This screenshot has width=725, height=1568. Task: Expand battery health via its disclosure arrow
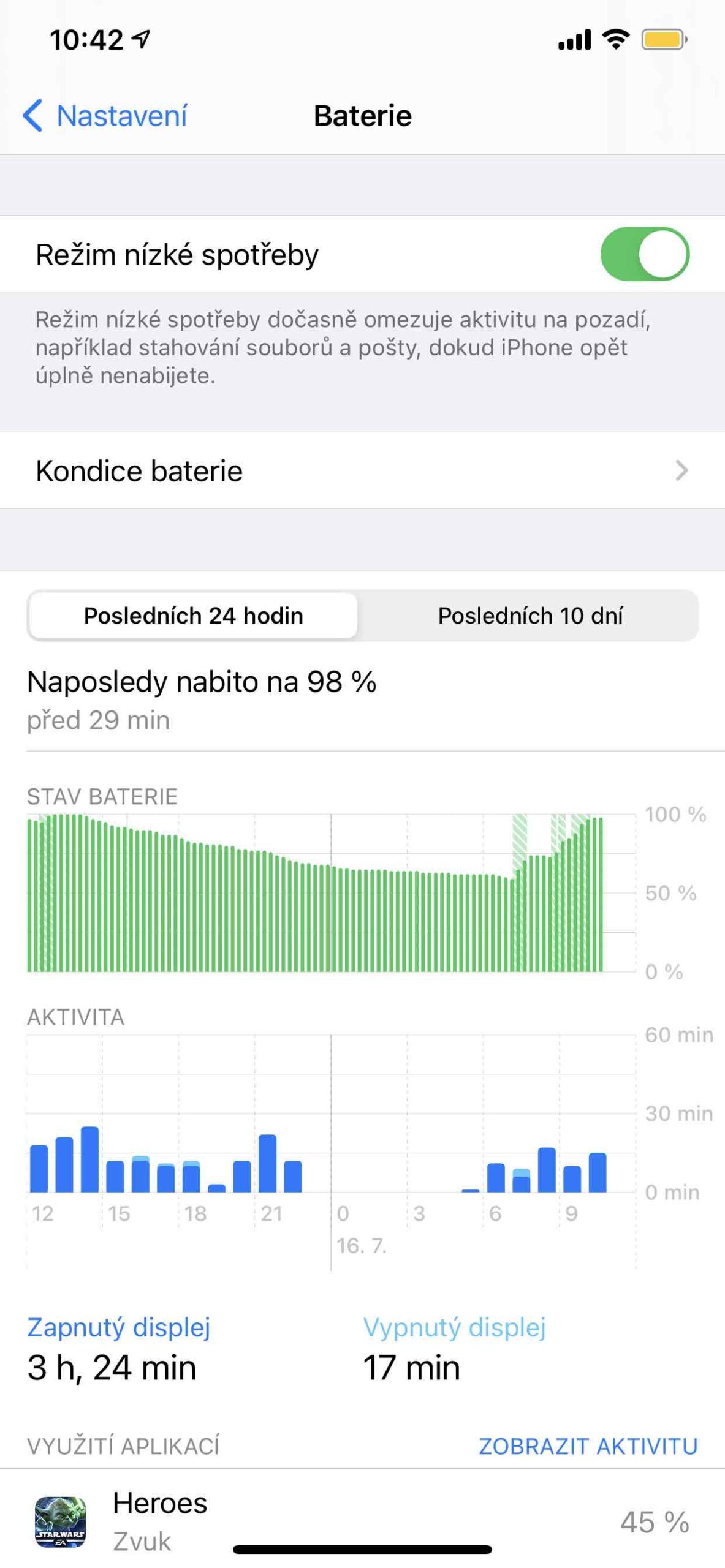(683, 472)
